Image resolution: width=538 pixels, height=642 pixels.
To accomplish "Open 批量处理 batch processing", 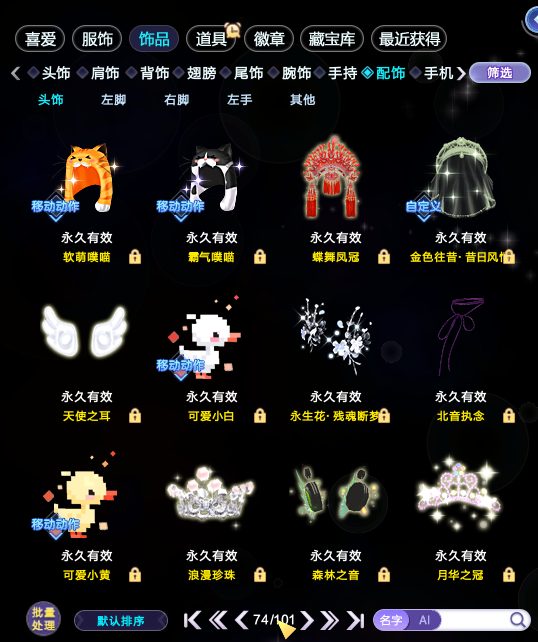I will [43, 619].
